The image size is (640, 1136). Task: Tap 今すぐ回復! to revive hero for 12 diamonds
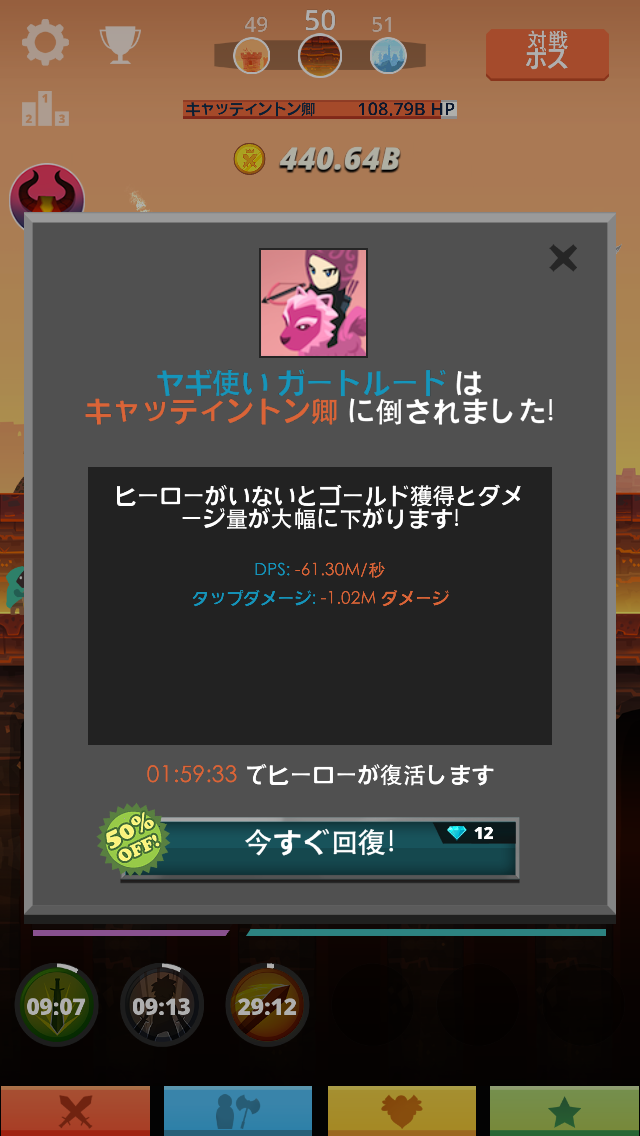[320, 842]
